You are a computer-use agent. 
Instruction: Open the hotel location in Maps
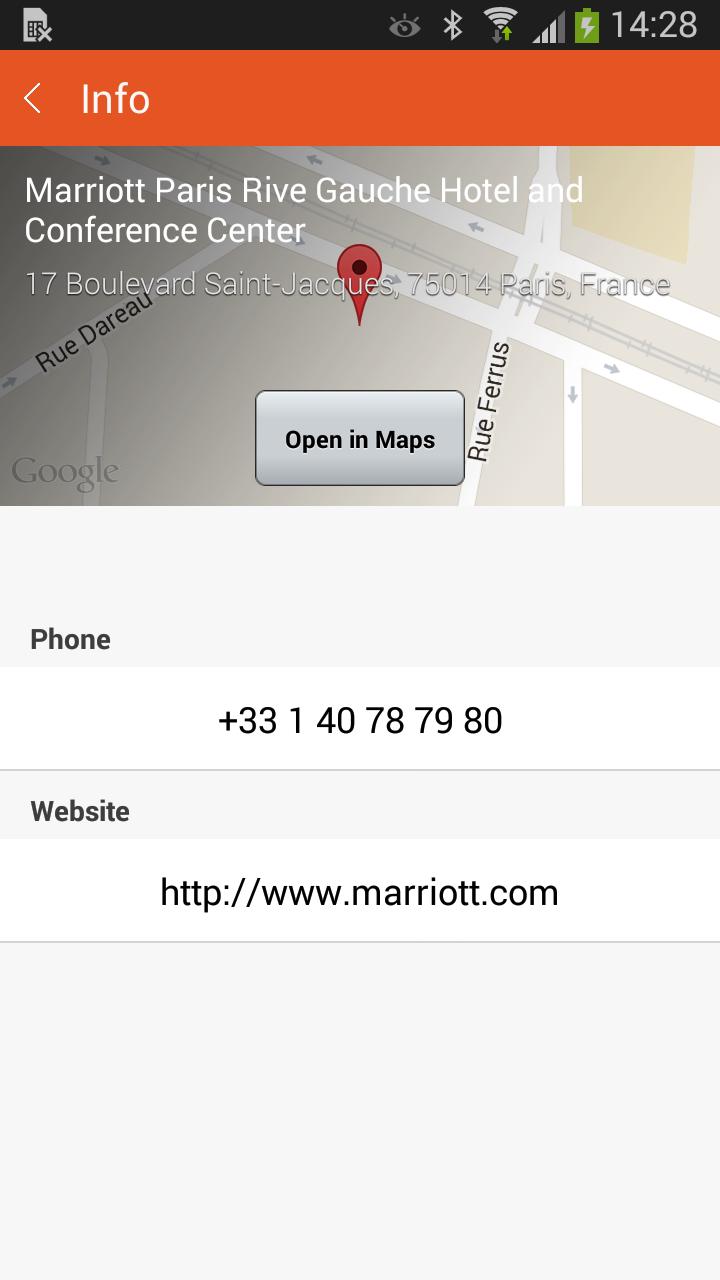360,439
